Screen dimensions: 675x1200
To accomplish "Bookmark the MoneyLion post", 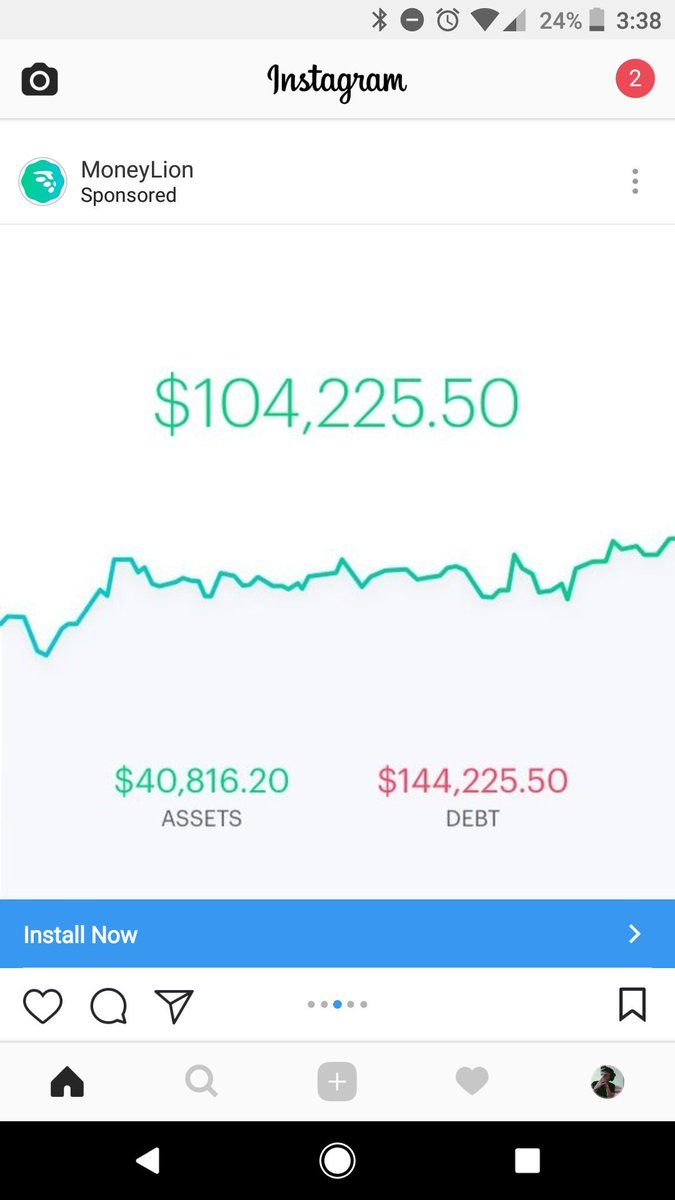I will (x=632, y=1004).
